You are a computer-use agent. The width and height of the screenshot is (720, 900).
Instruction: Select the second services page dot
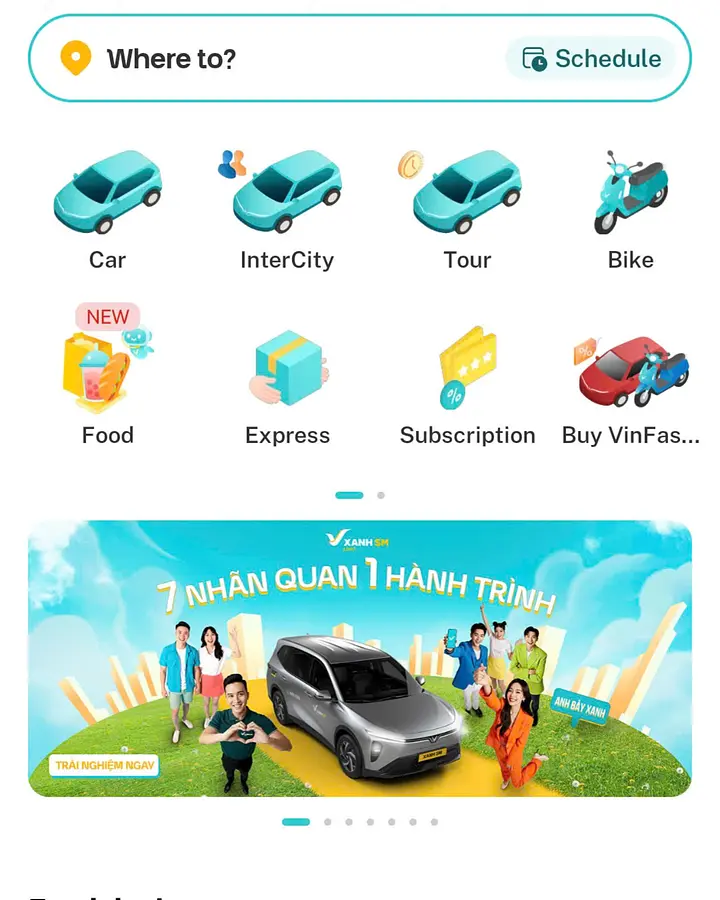point(381,495)
